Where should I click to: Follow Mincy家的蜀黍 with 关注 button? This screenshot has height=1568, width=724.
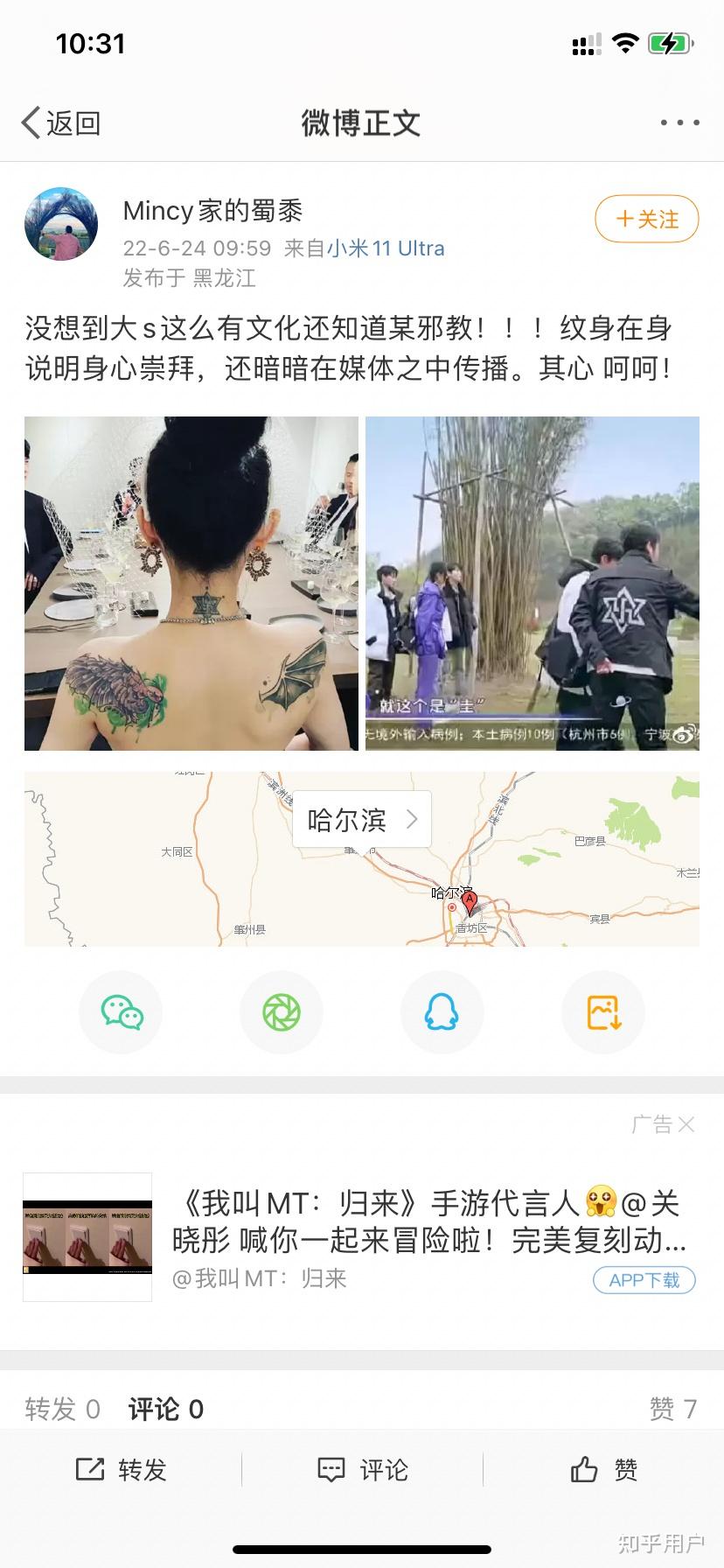pyautogui.click(x=646, y=219)
